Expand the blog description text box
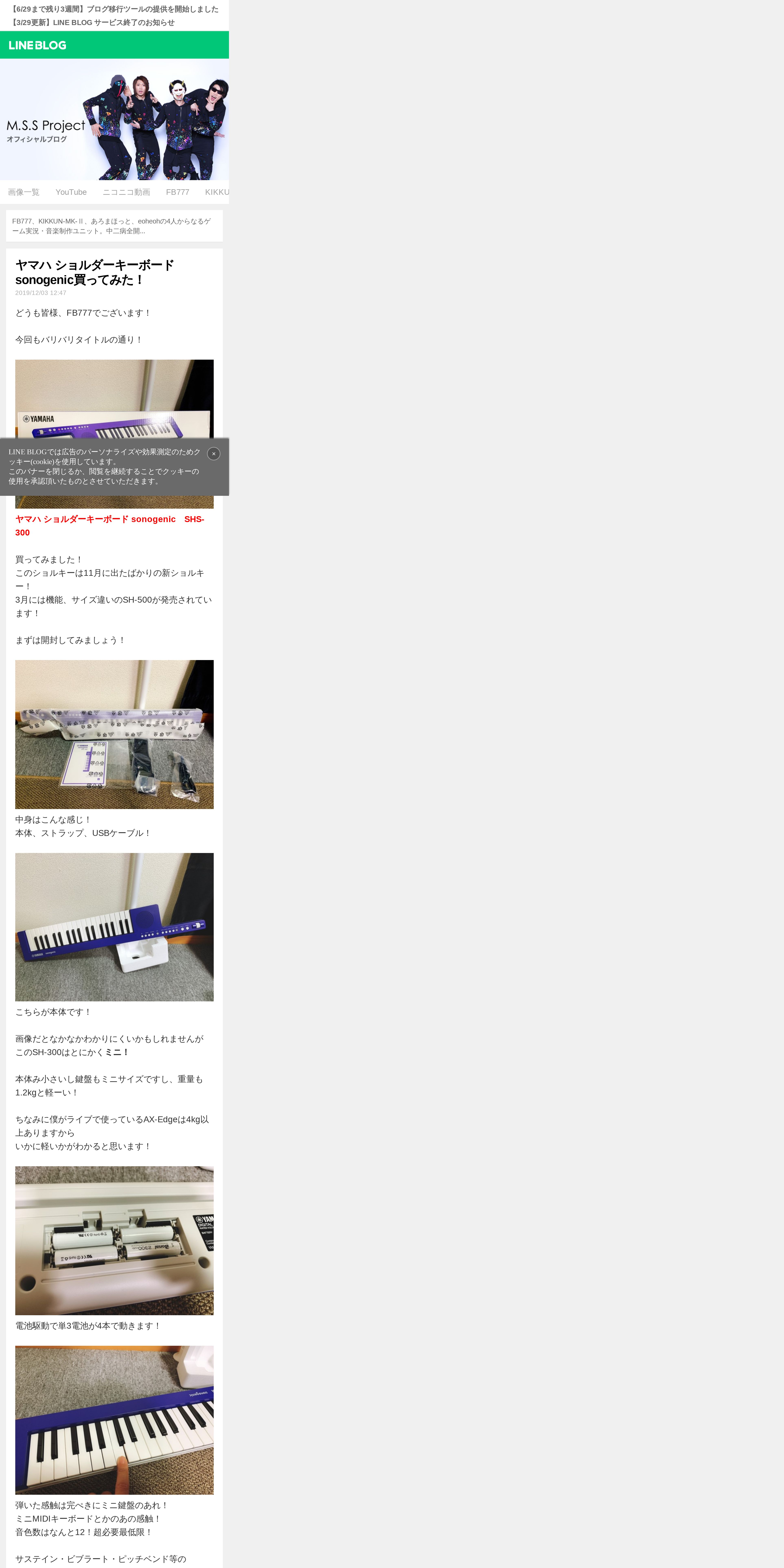The image size is (784, 1568). point(114,226)
